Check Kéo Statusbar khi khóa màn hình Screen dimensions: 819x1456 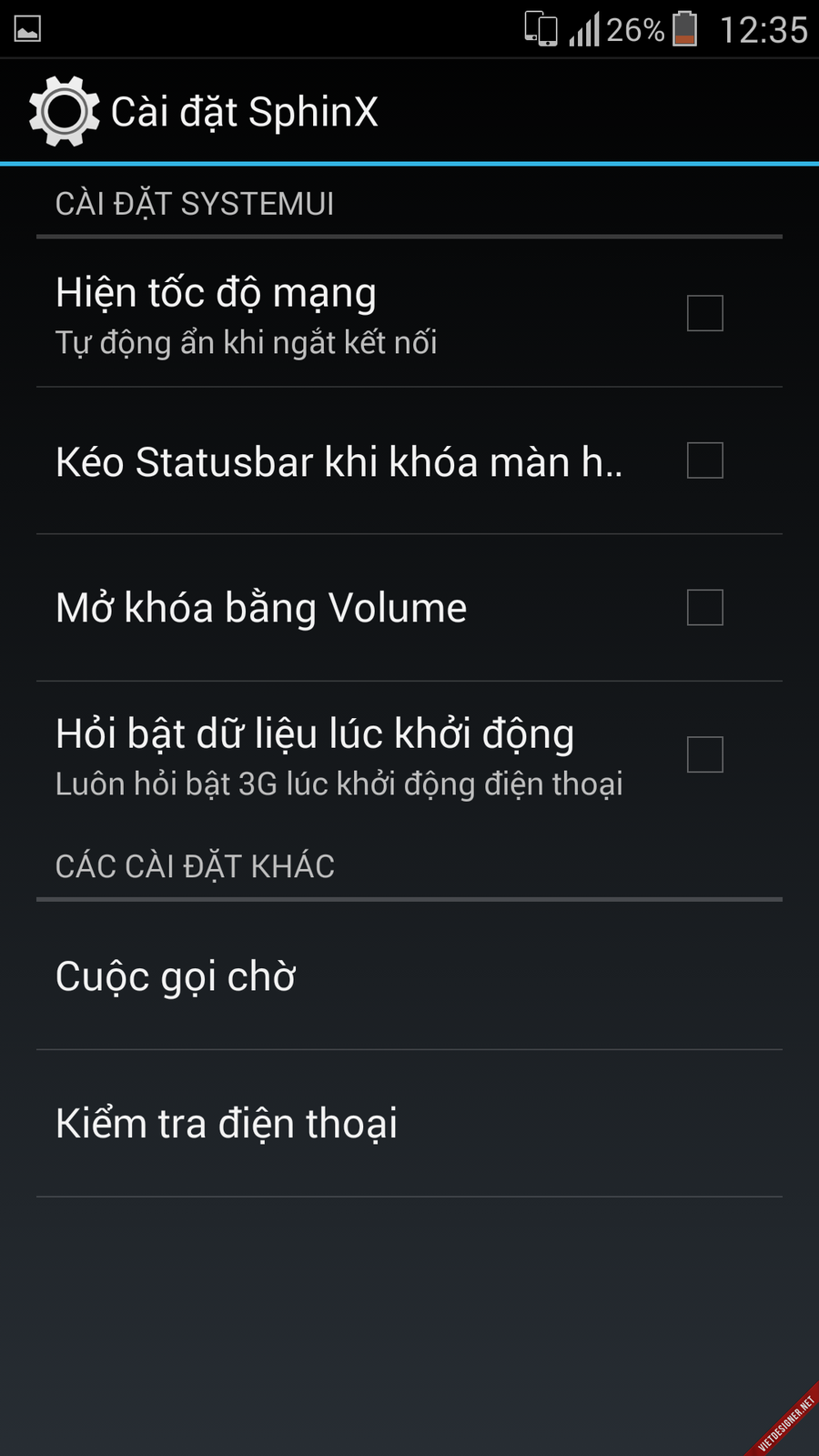point(704,460)
